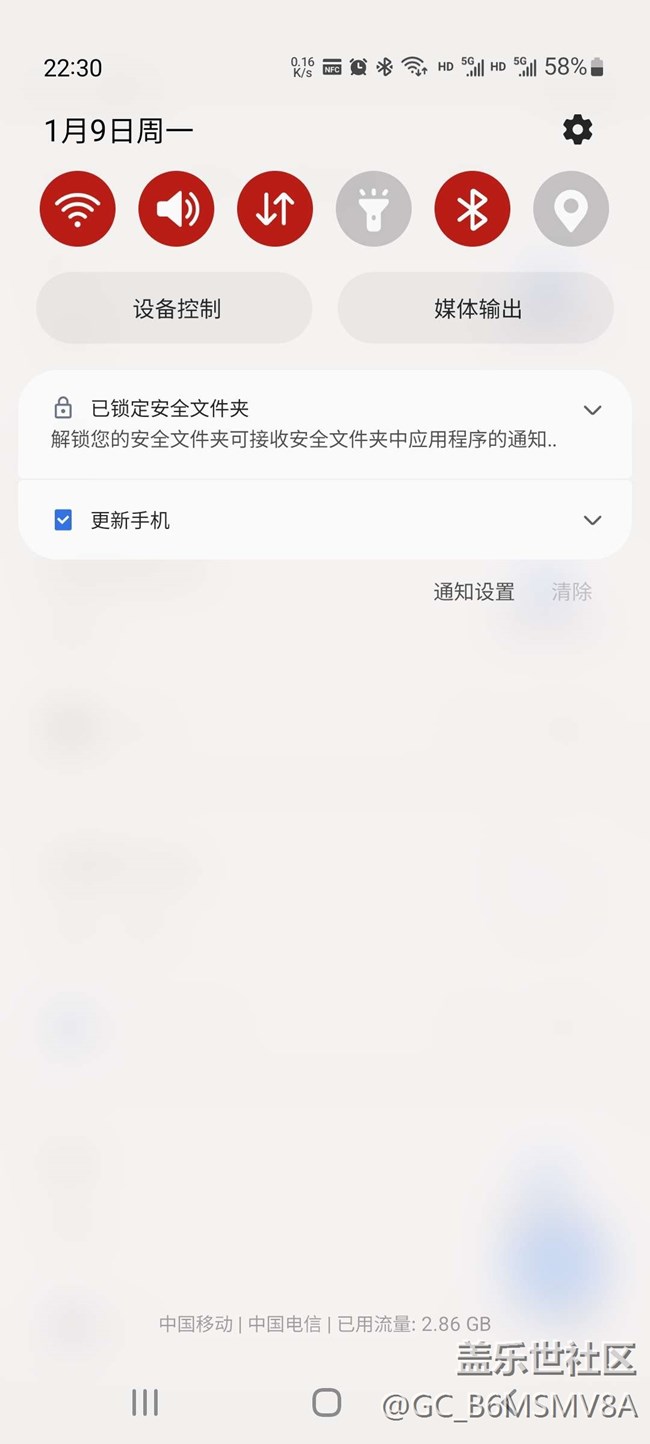This screenshot has height=1444, width=650.
Task: Disable mobile data toggle
Action: click(x=275, y=209)
